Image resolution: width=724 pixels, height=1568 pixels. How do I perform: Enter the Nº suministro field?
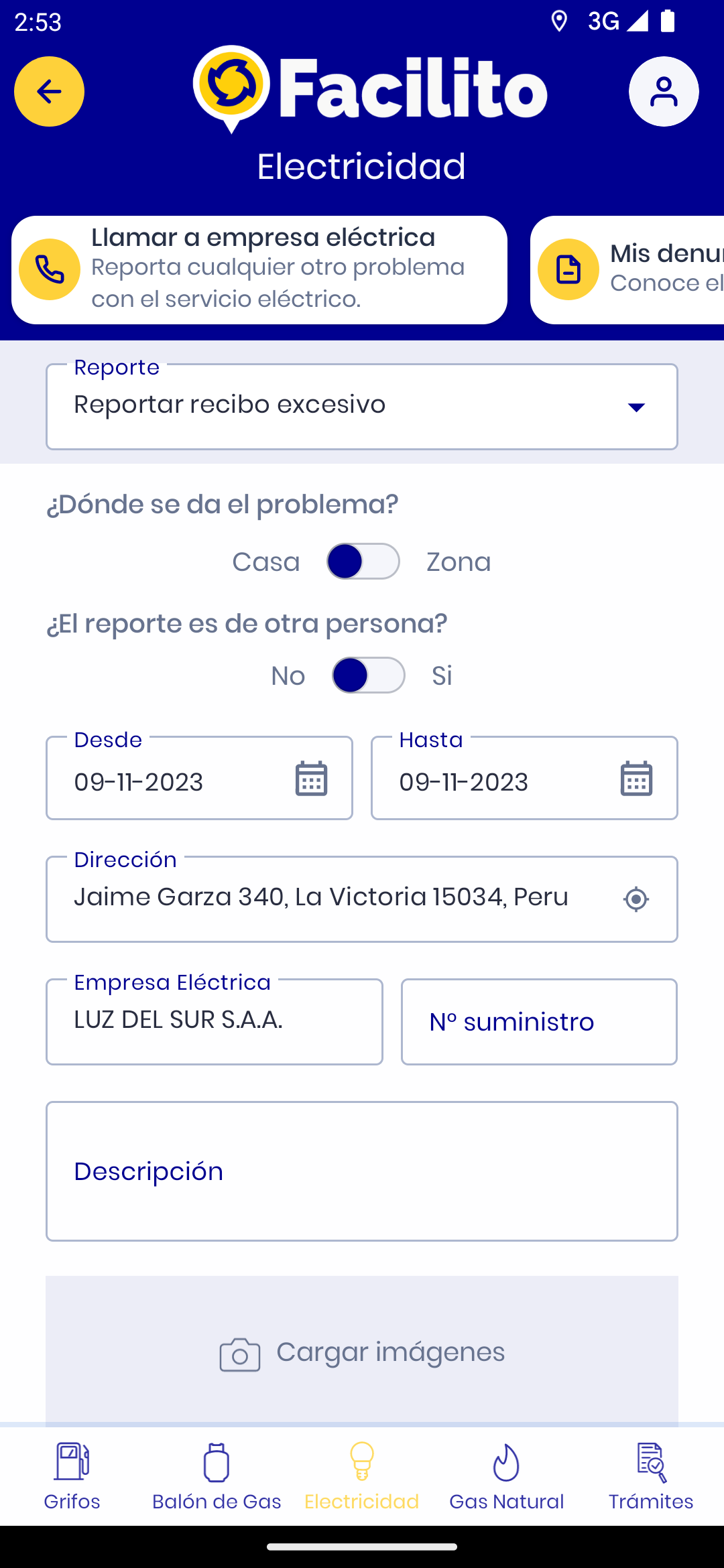[539, 1022]
